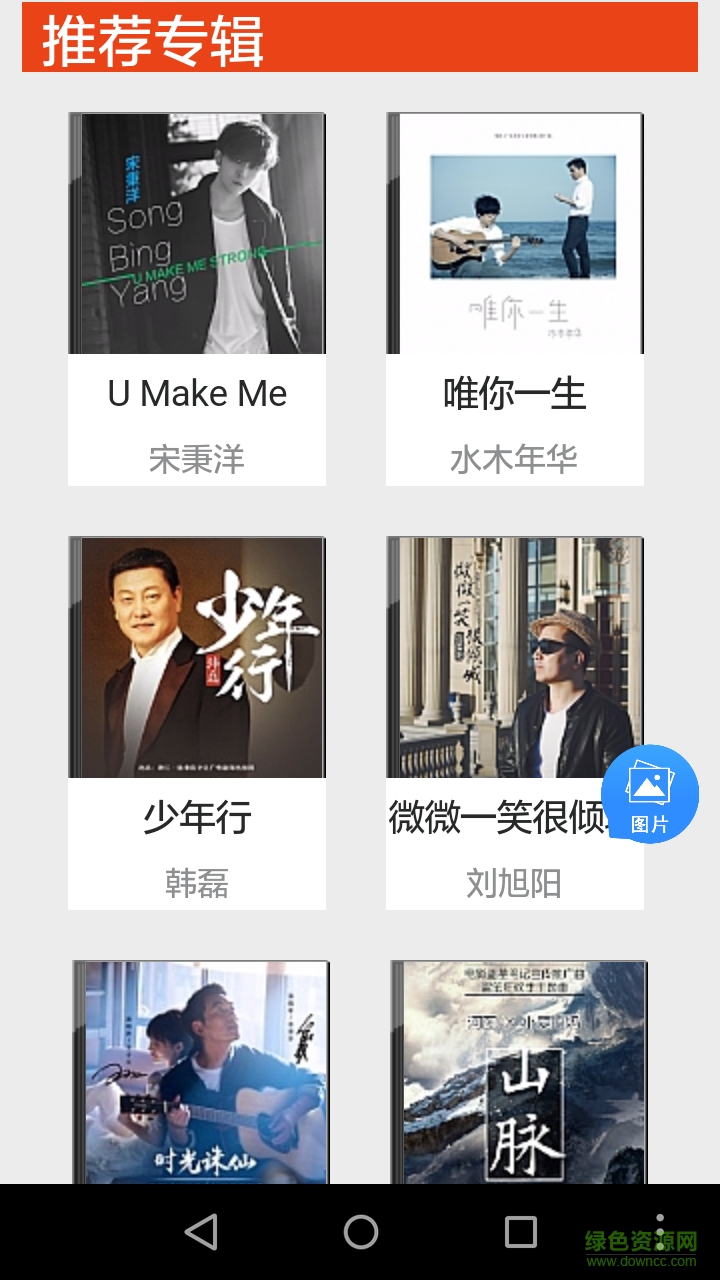The image size is (720, 1280).
Task: Return to the home screen
Action: click(361, 1232)
